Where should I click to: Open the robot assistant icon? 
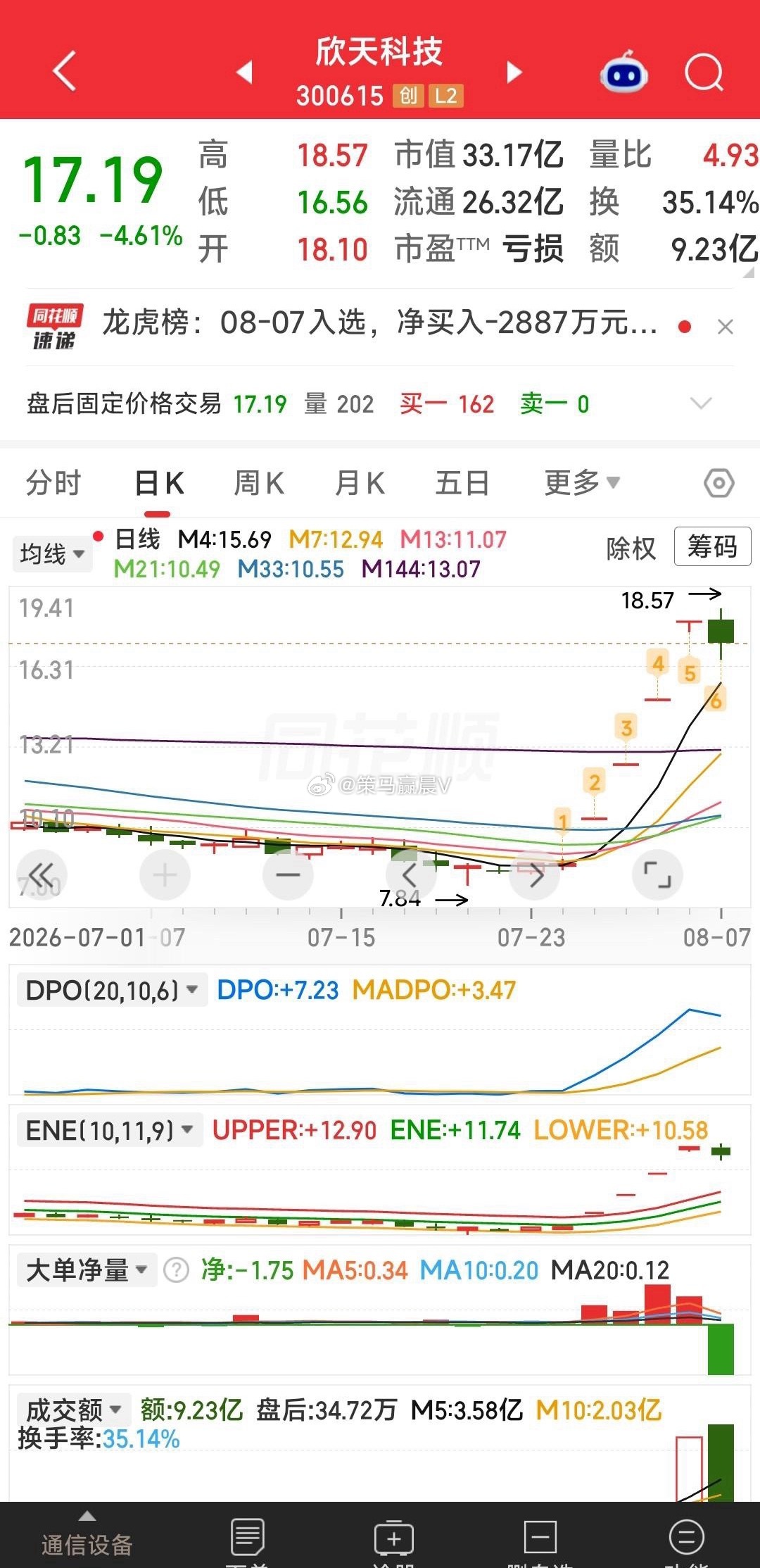pyautogui.click(x=623, y=71)
